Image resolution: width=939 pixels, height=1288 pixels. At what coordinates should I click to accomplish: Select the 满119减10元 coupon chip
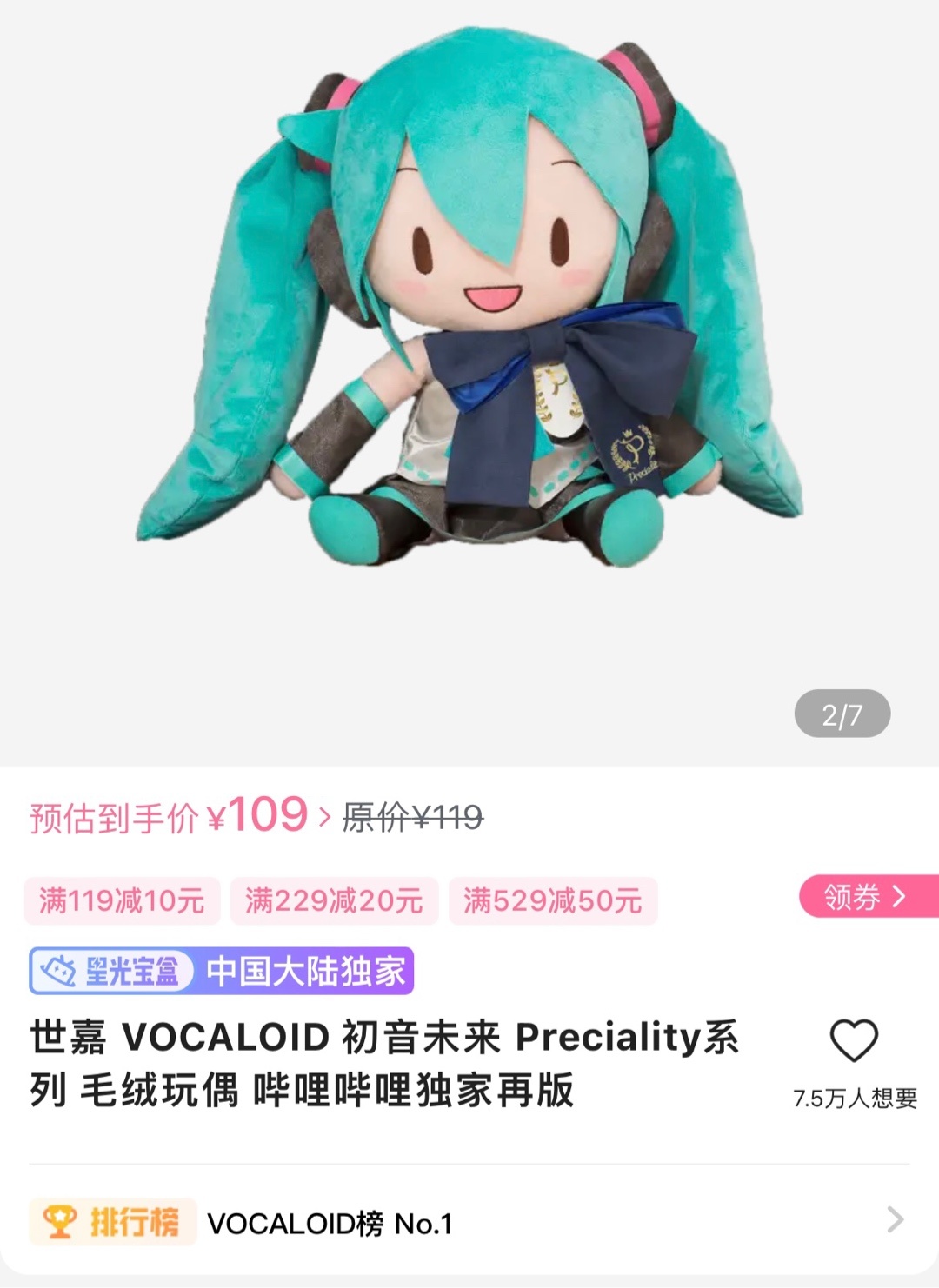click(122, 900)
